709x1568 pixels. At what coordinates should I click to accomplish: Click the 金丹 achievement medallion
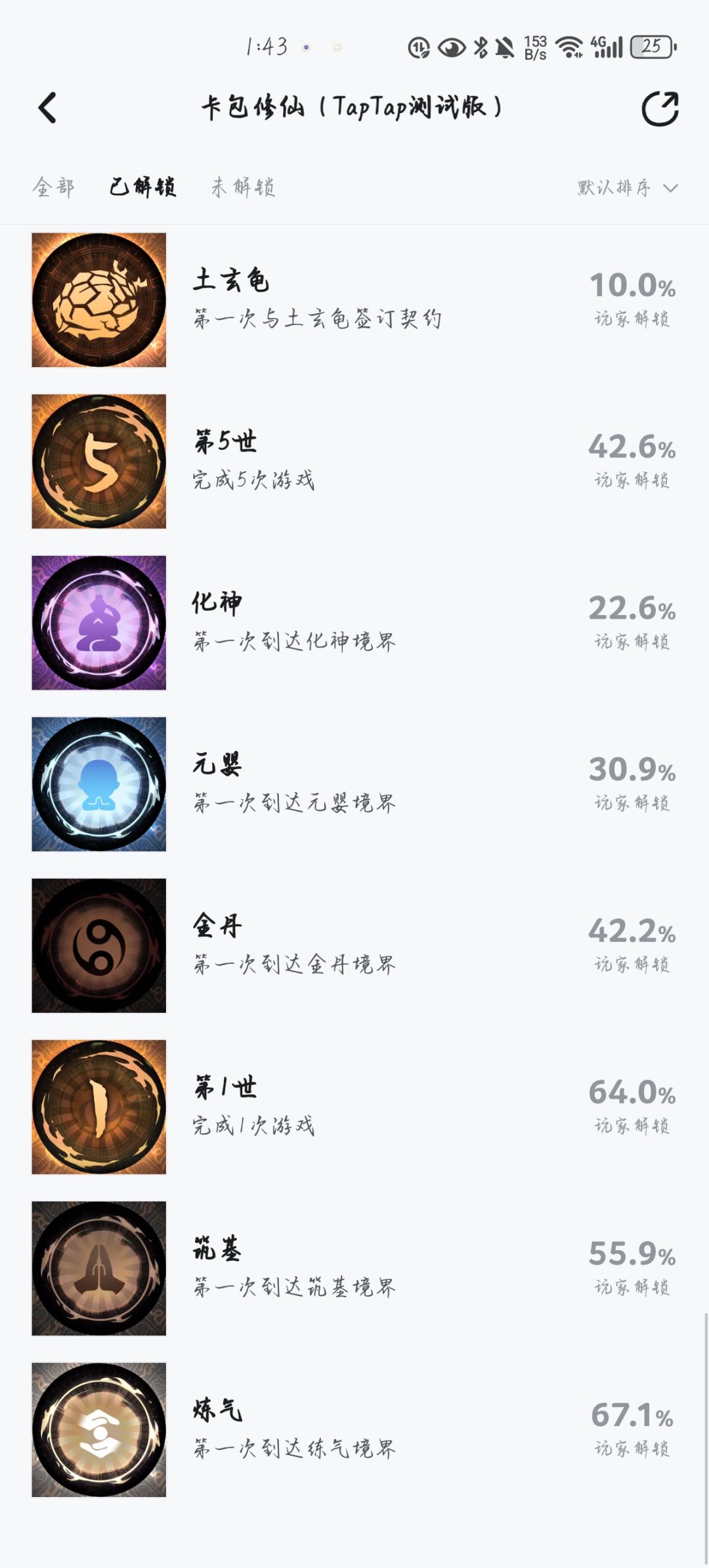97,946
